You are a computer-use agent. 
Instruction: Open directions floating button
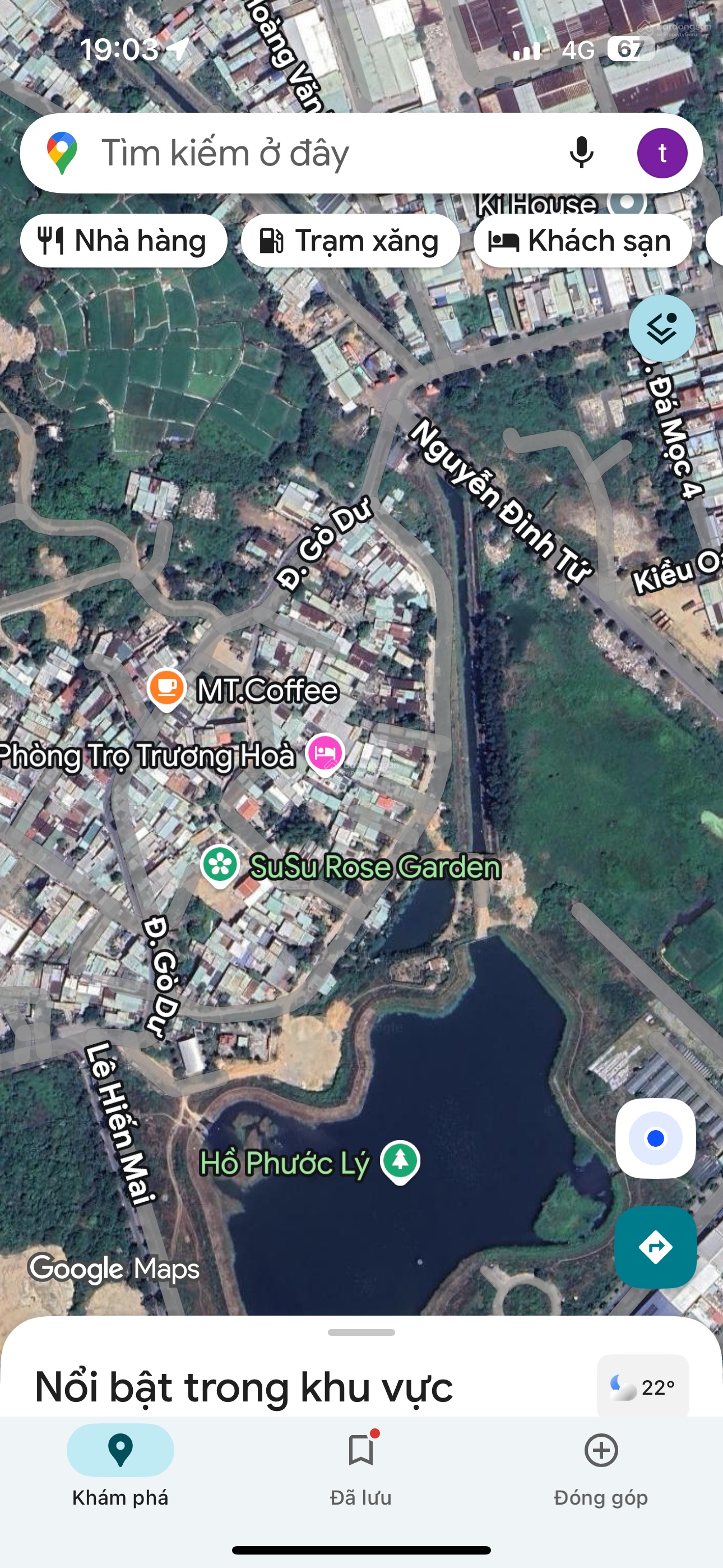tap(655, 1247)
